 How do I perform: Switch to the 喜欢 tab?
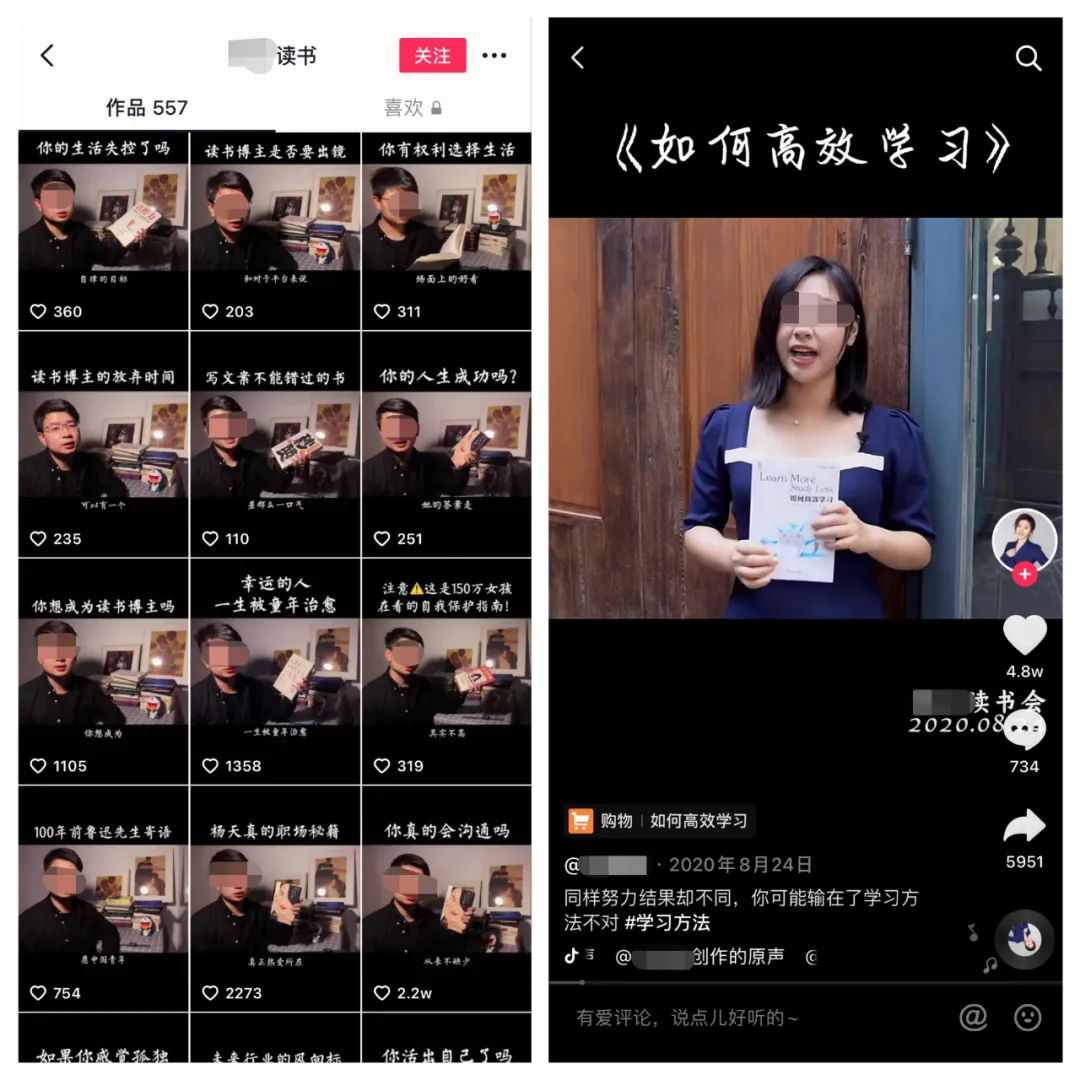coord(412,108)
